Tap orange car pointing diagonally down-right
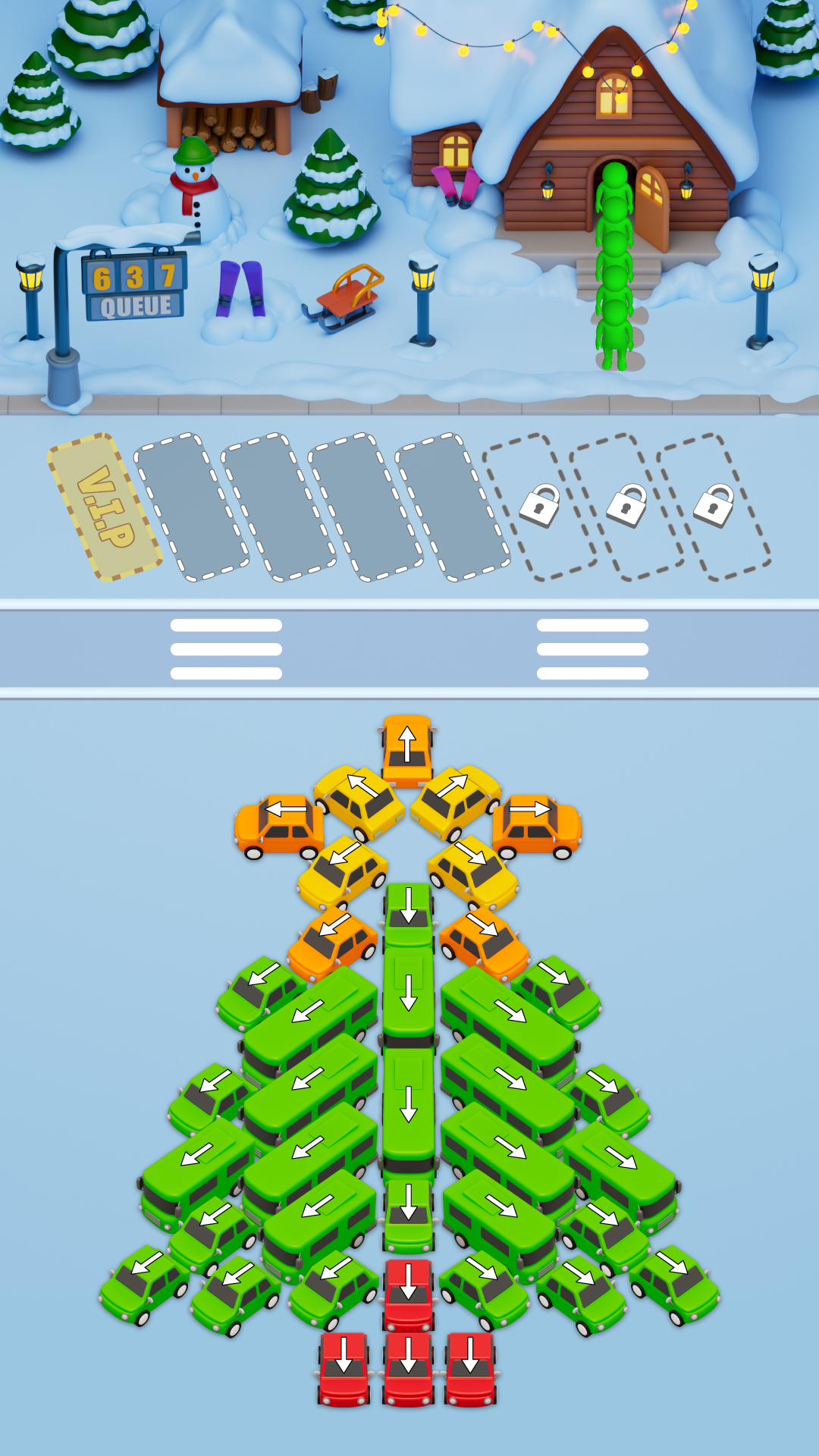Screen dimensions: 819x1456 pos(485,943)
